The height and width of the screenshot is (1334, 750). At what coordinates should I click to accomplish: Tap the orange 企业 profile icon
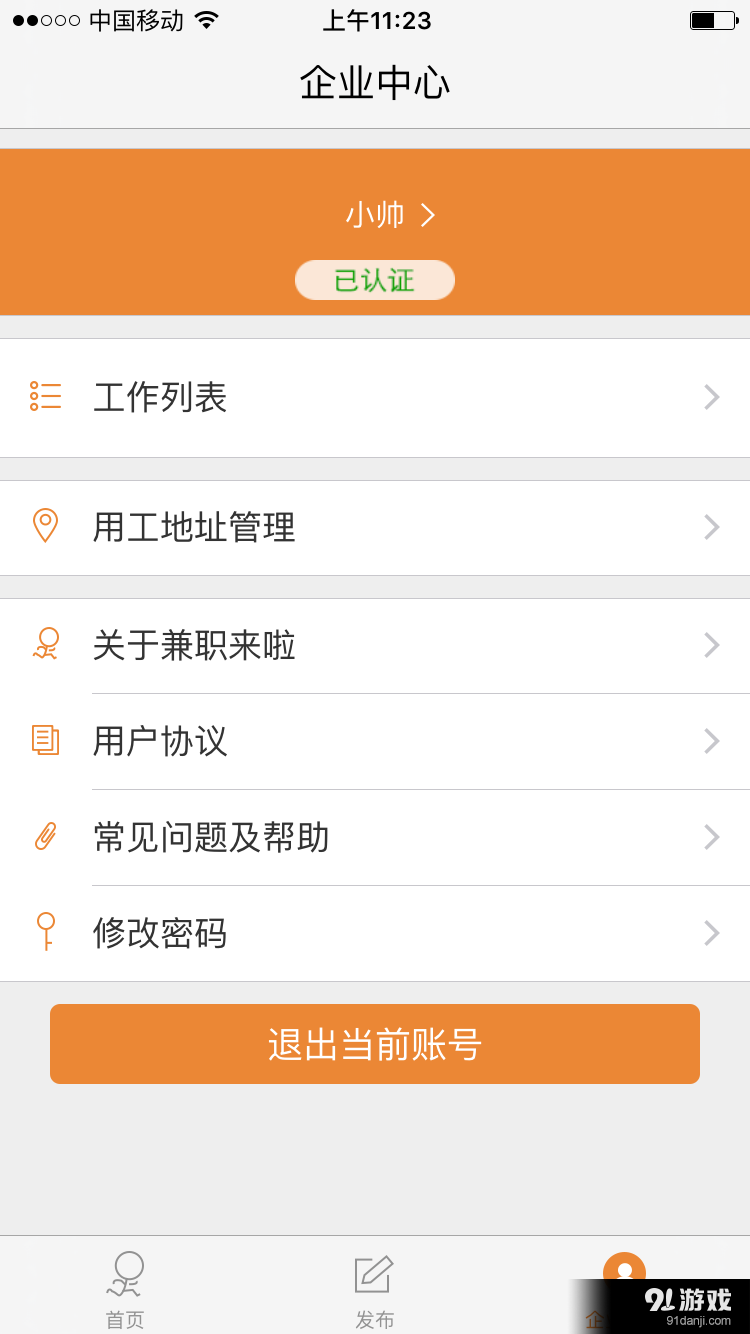[x=624, y=1271]
